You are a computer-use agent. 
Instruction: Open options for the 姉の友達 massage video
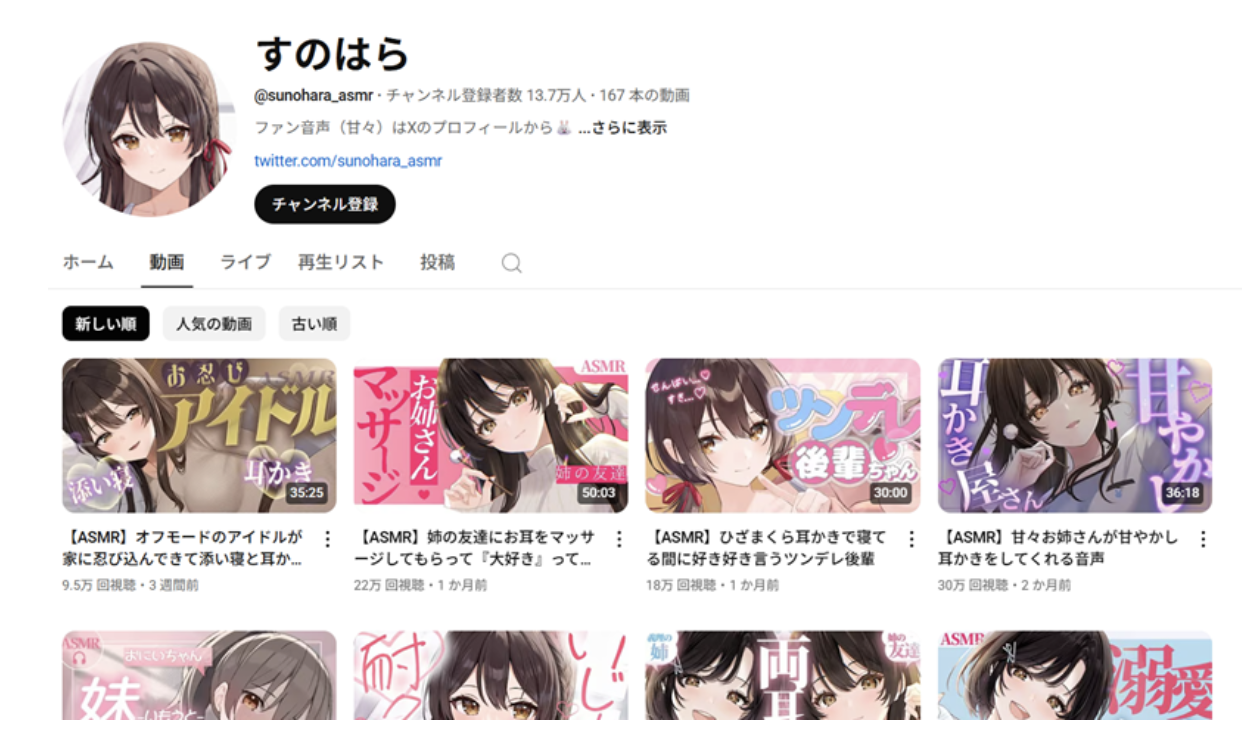(x=618, y=539)
